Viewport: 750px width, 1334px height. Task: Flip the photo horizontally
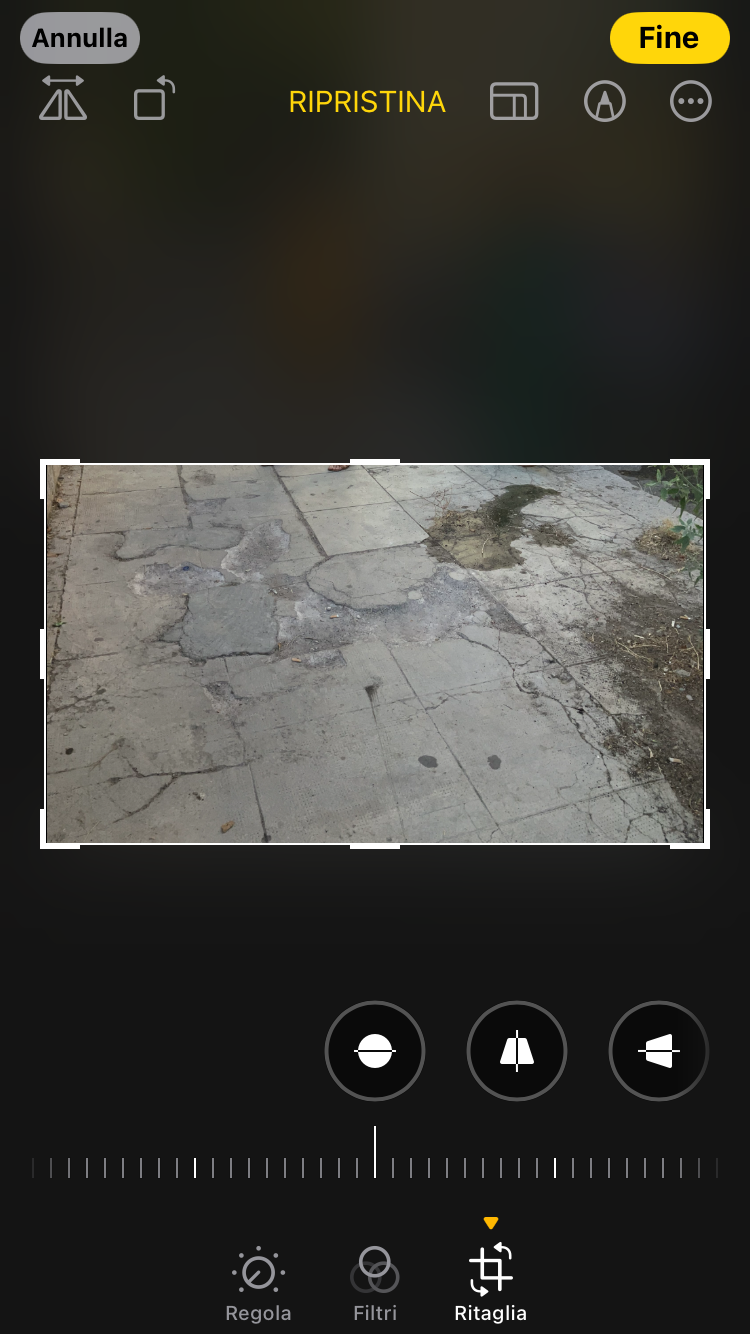63,100
